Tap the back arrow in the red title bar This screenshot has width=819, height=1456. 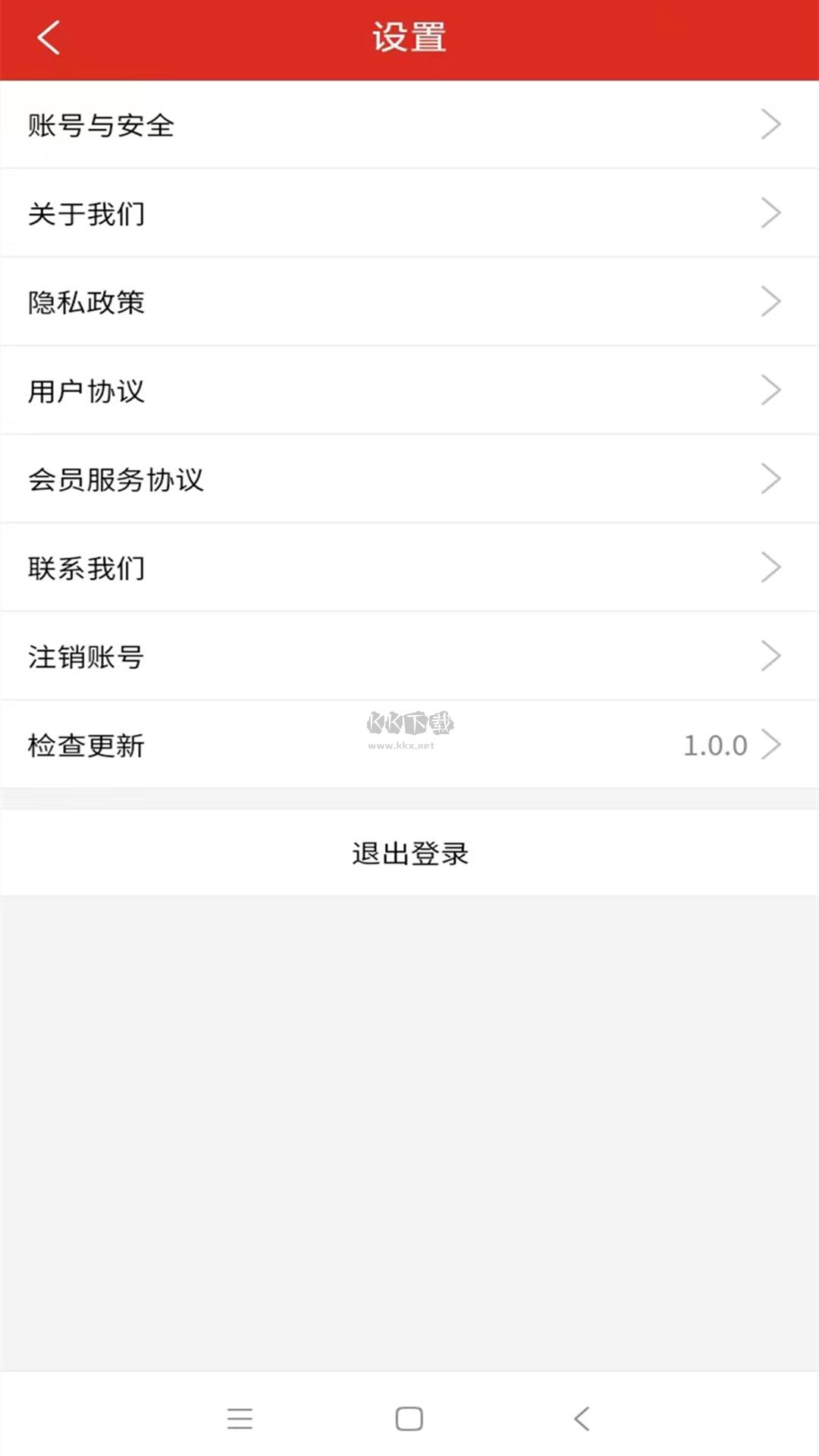[x=48, y=38]
